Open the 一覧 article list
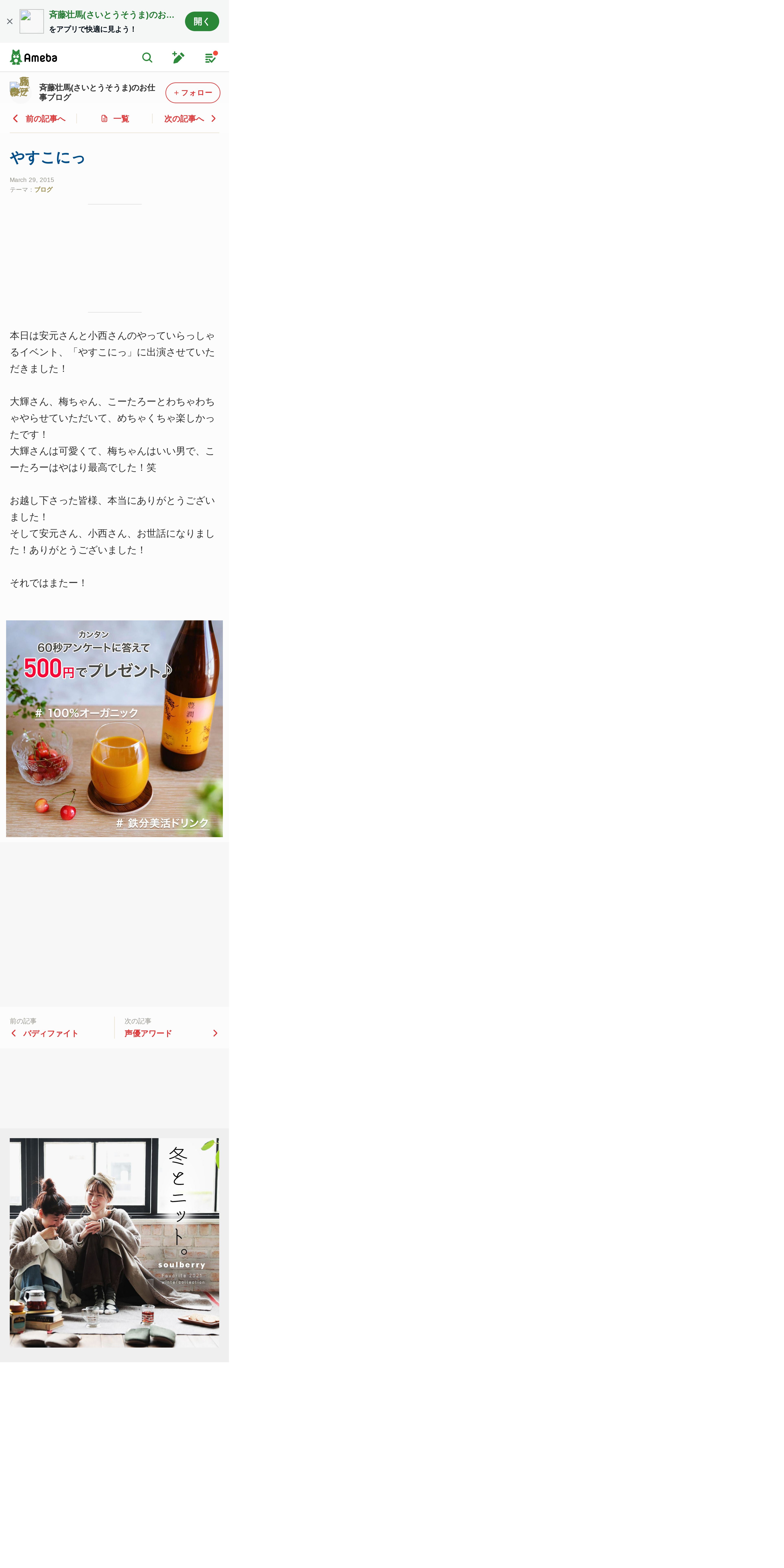The width and height of the screenshot is (784, 1568). 115,119
